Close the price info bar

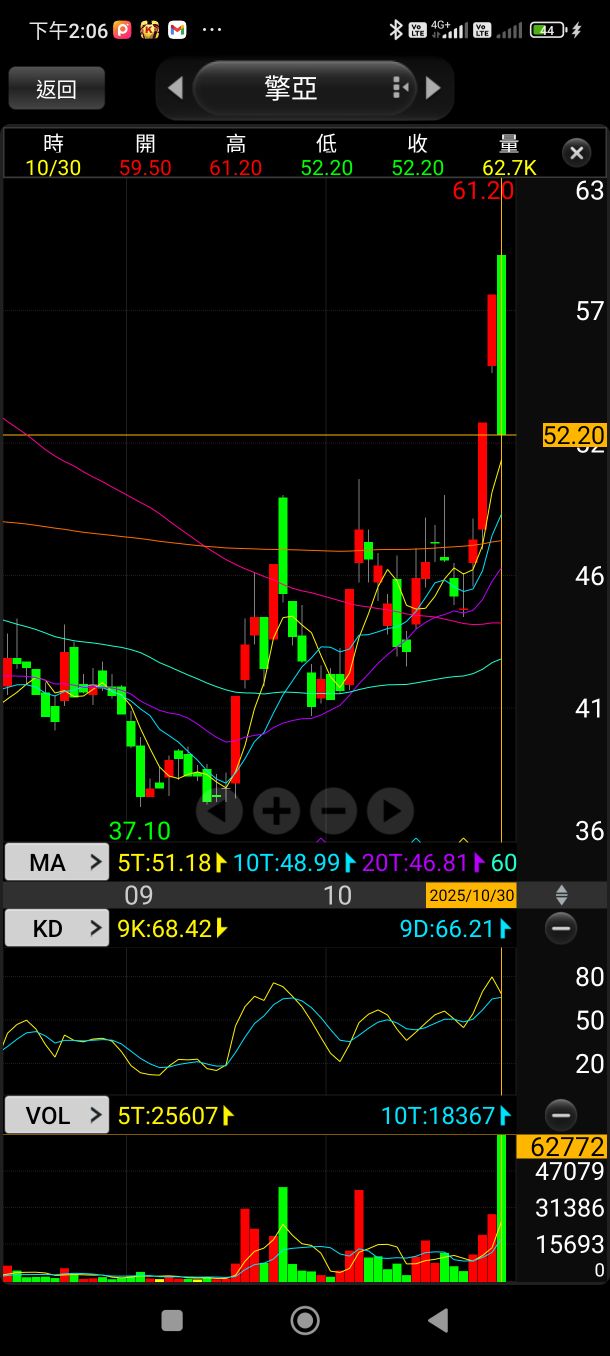(x=576, y=153)
